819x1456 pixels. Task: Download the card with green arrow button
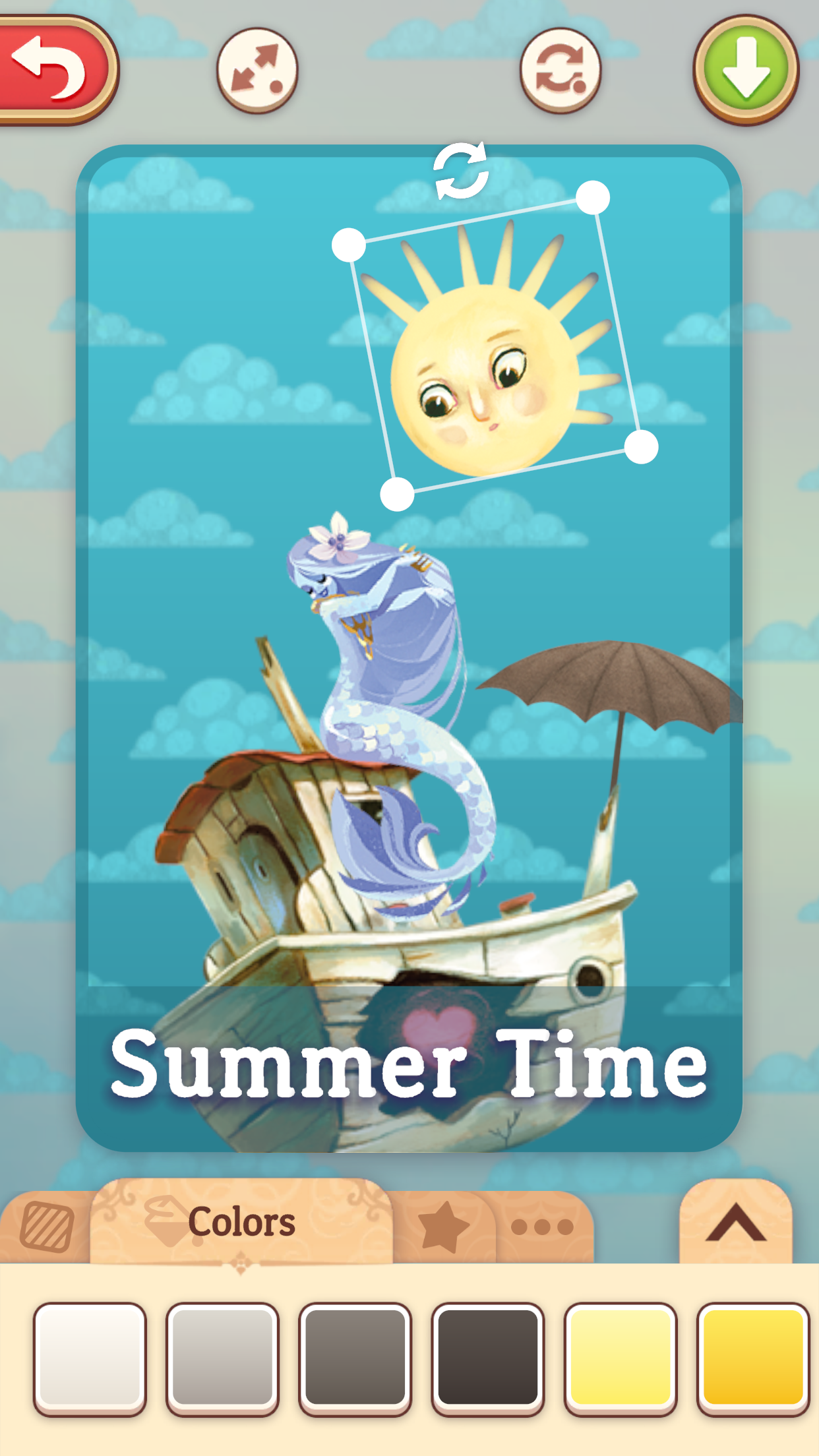pyautogui.click(x=746, y=70)
